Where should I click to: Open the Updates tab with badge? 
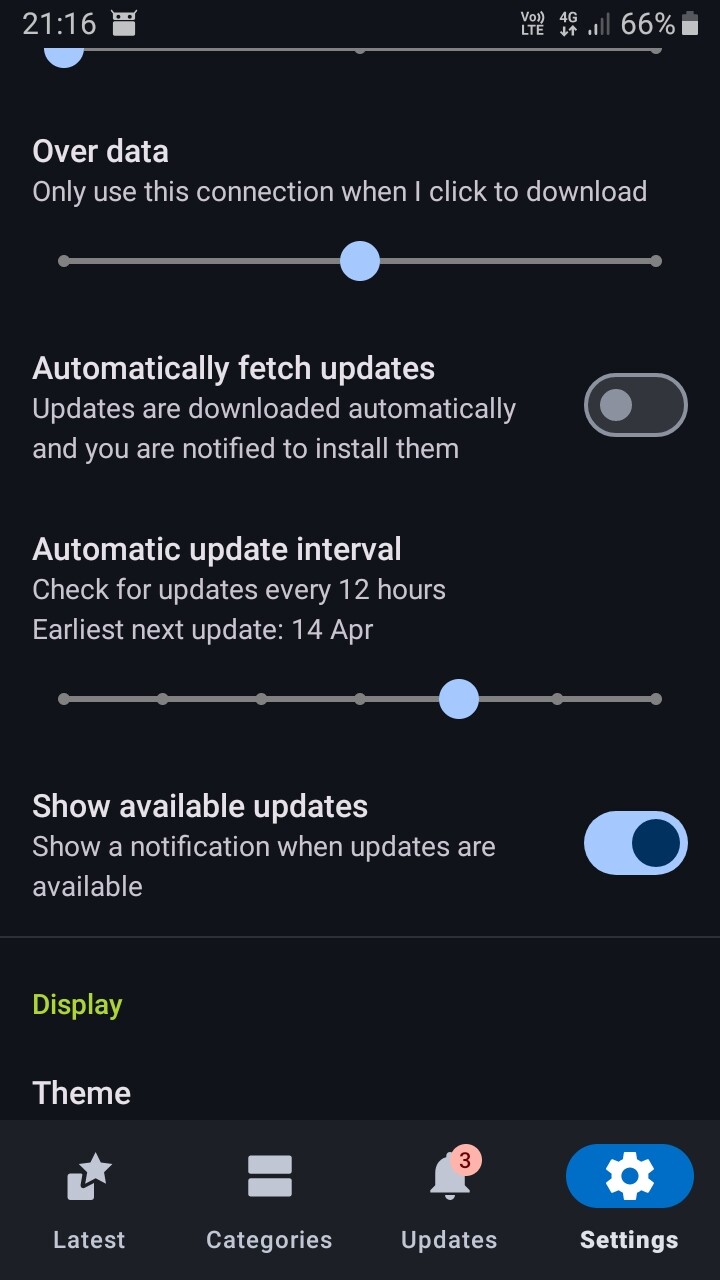coord(449,1201)
